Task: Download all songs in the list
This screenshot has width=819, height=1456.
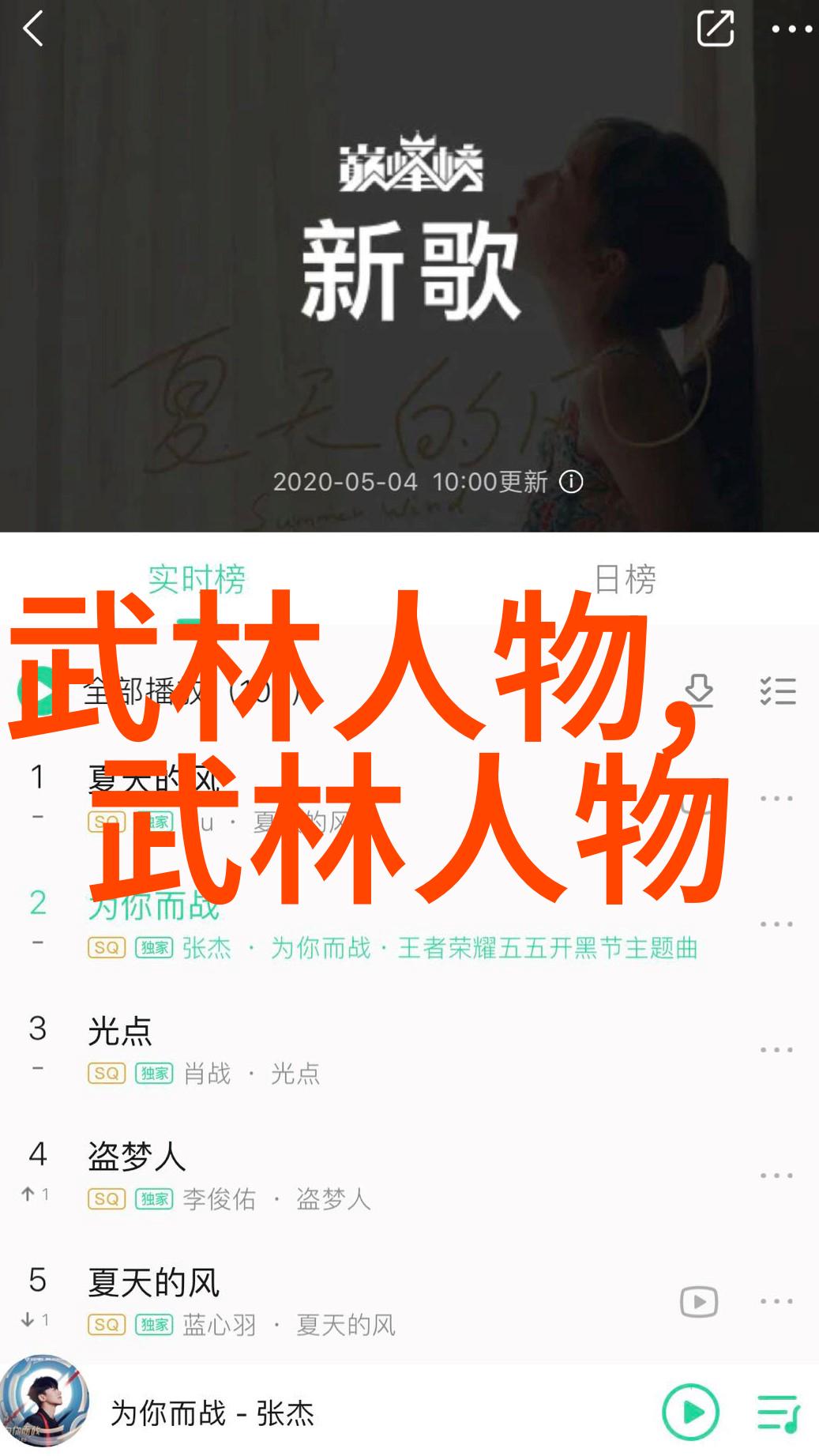Action: pos(698,690)
